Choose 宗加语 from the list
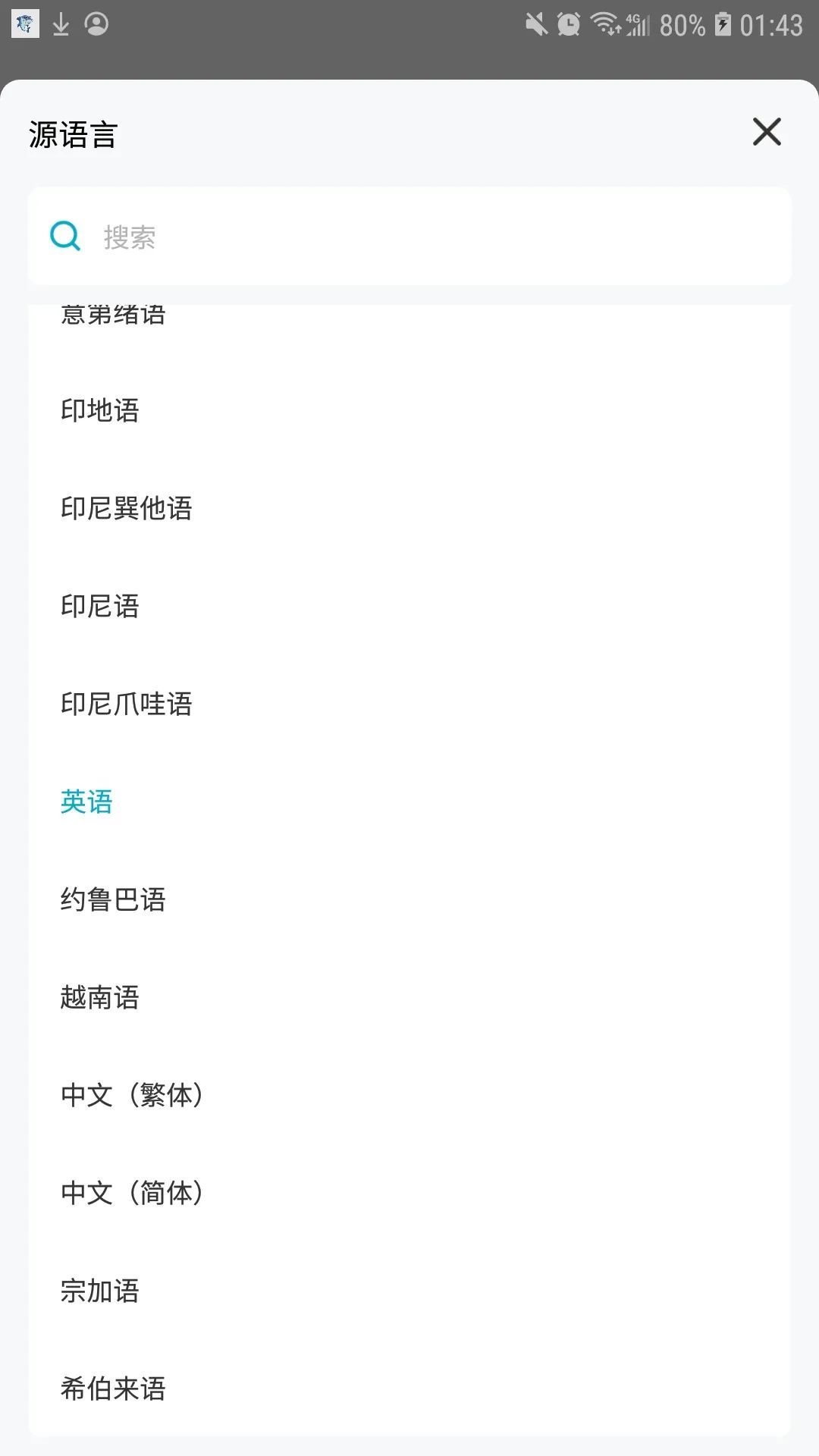 100,1291
